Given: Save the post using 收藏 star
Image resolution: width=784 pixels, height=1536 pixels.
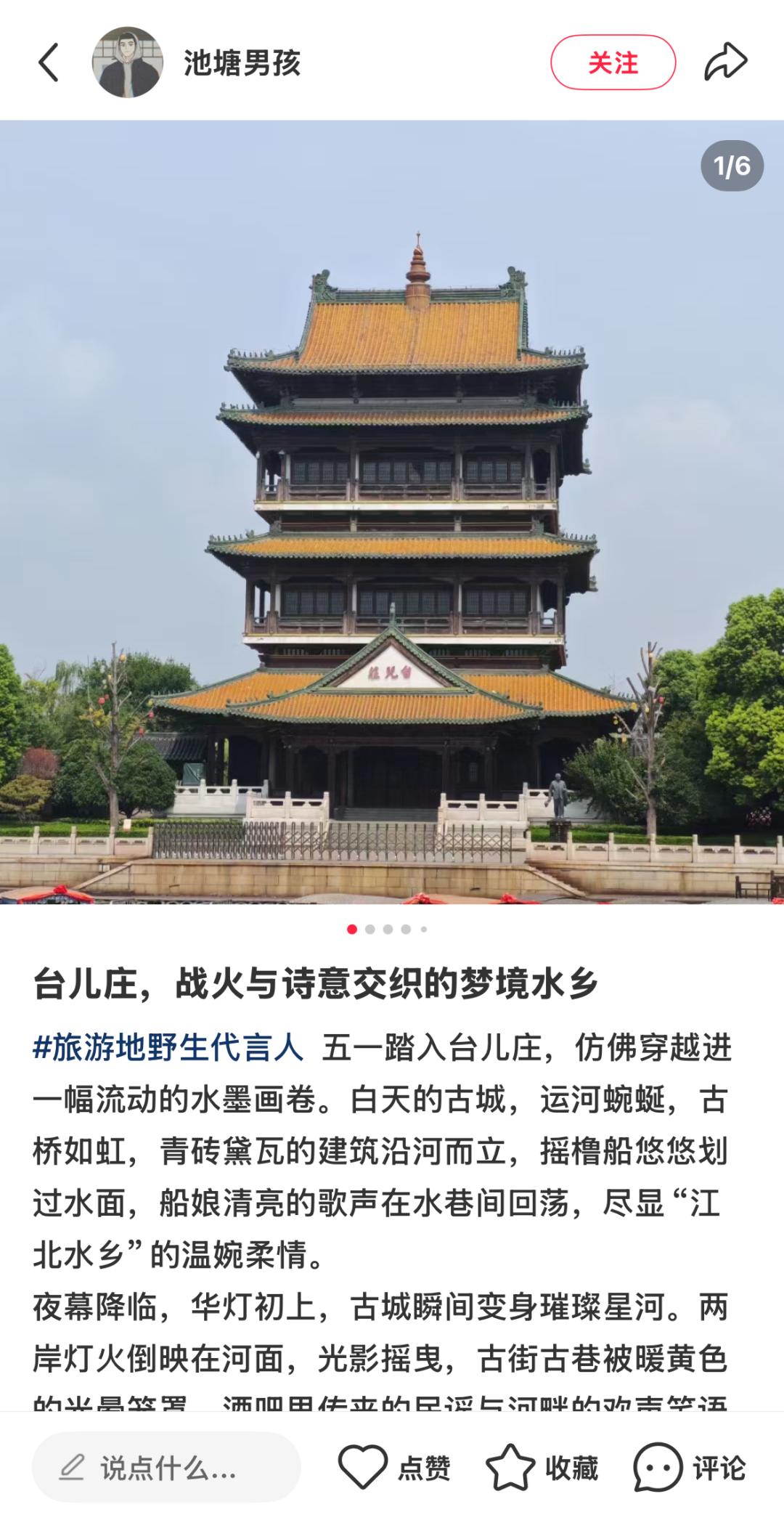Looking at the screenshot, I should pos(510,1468).
